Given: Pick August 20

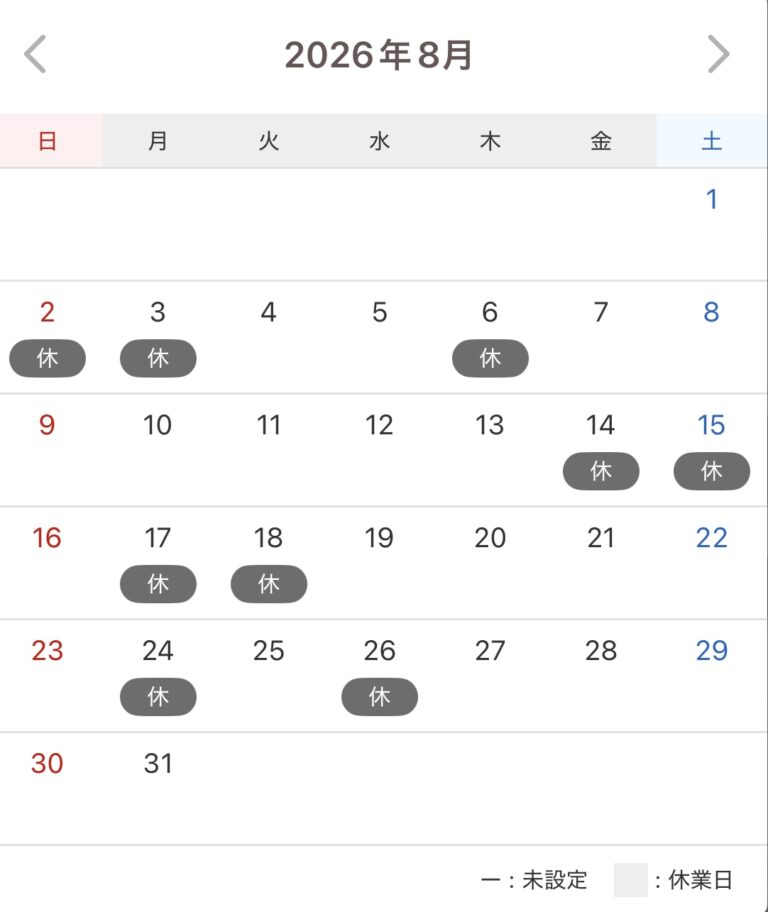Looking at the screenshot, I should [490, 562].
